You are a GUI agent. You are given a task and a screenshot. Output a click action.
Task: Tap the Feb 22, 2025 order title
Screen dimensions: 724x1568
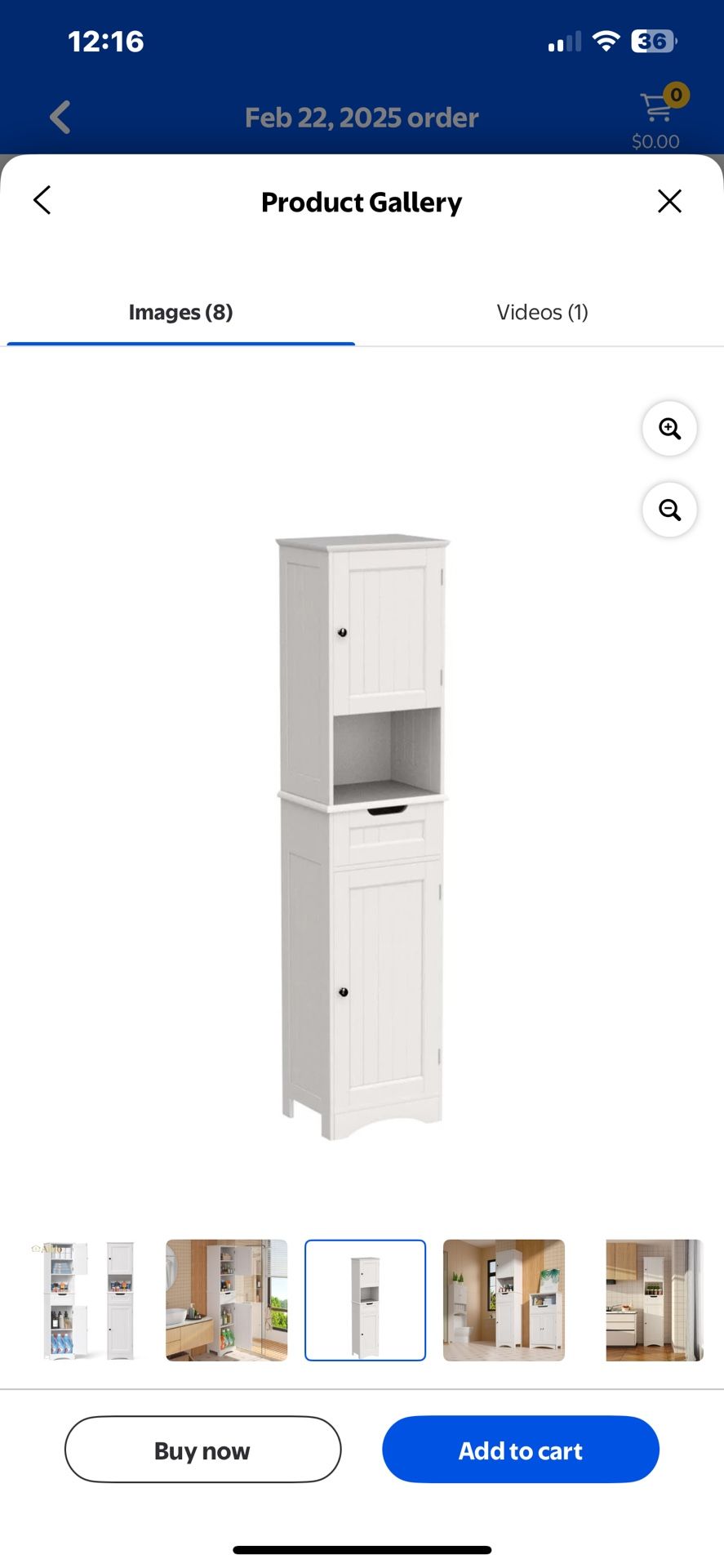[x=362, y=117]
